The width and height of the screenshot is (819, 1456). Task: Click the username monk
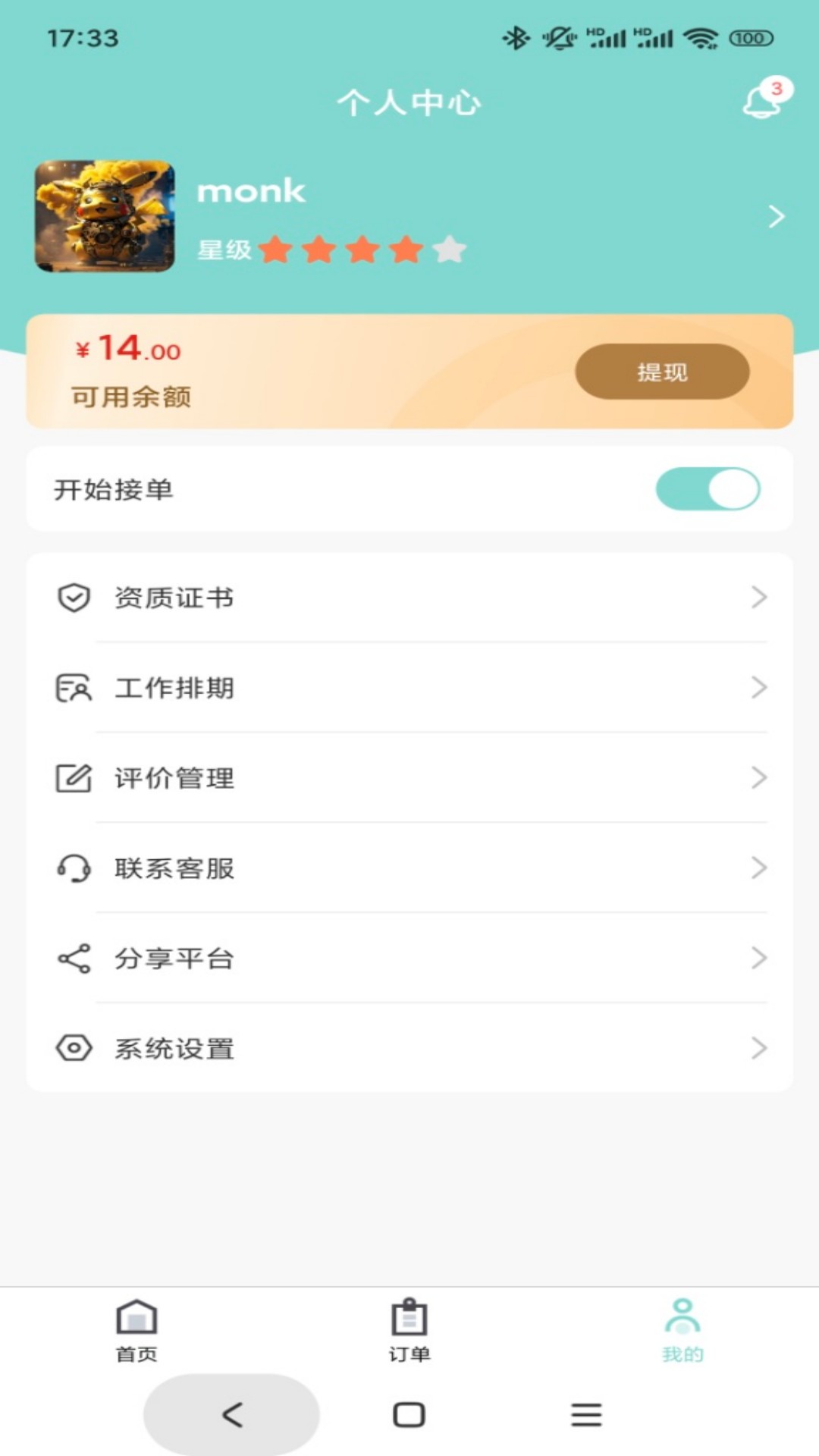[250, 190]
